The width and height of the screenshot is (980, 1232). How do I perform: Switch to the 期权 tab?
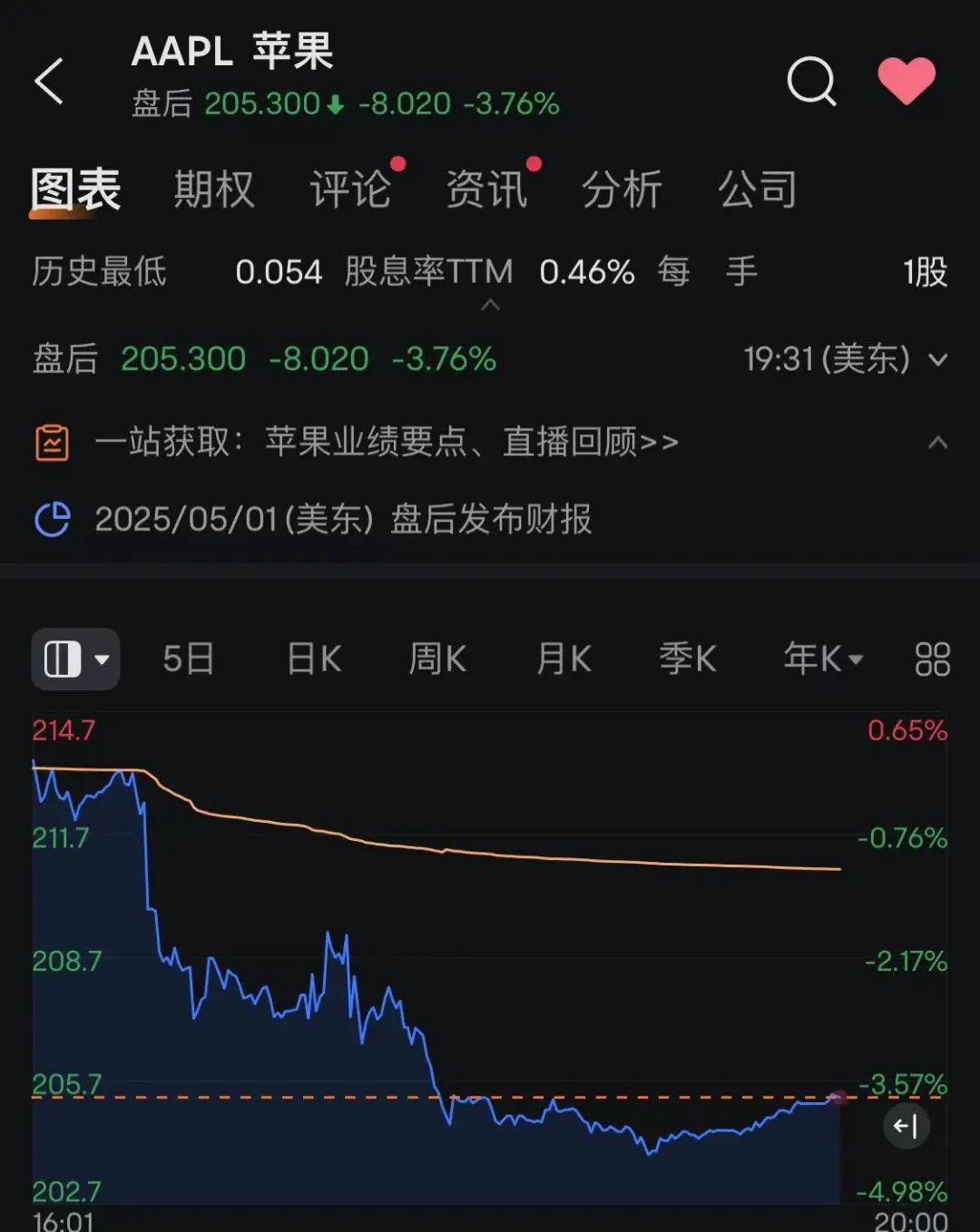pos(214,190)
